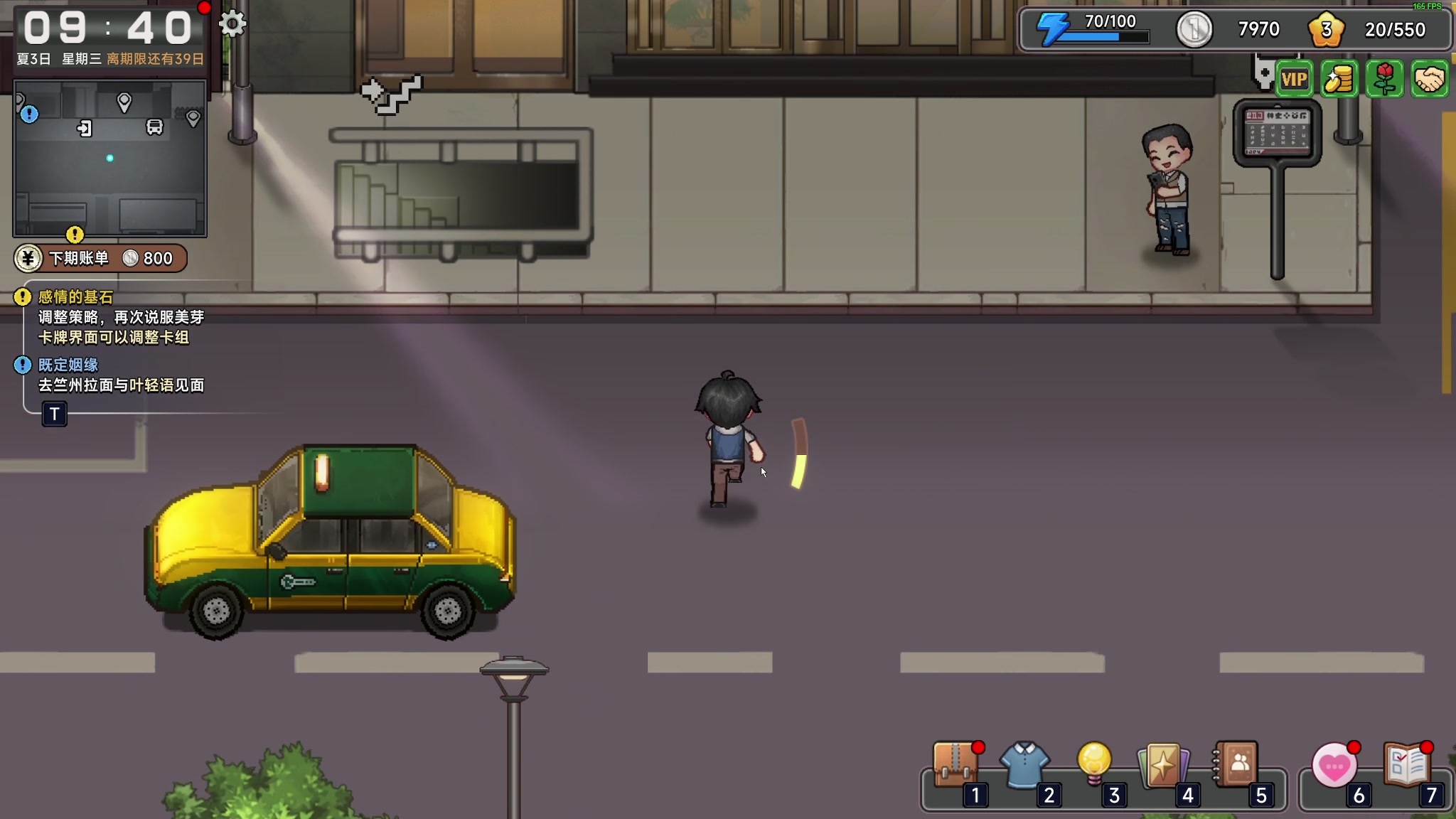Select the 感情的基石 quest
1456x819 pixels.
75,297
